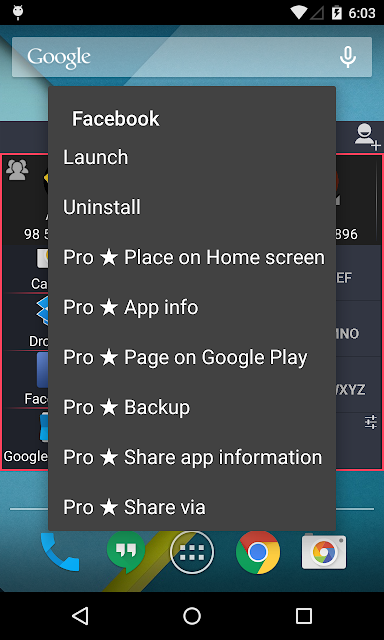Select Uninstall in the Facebook menu

coord(192,207)
